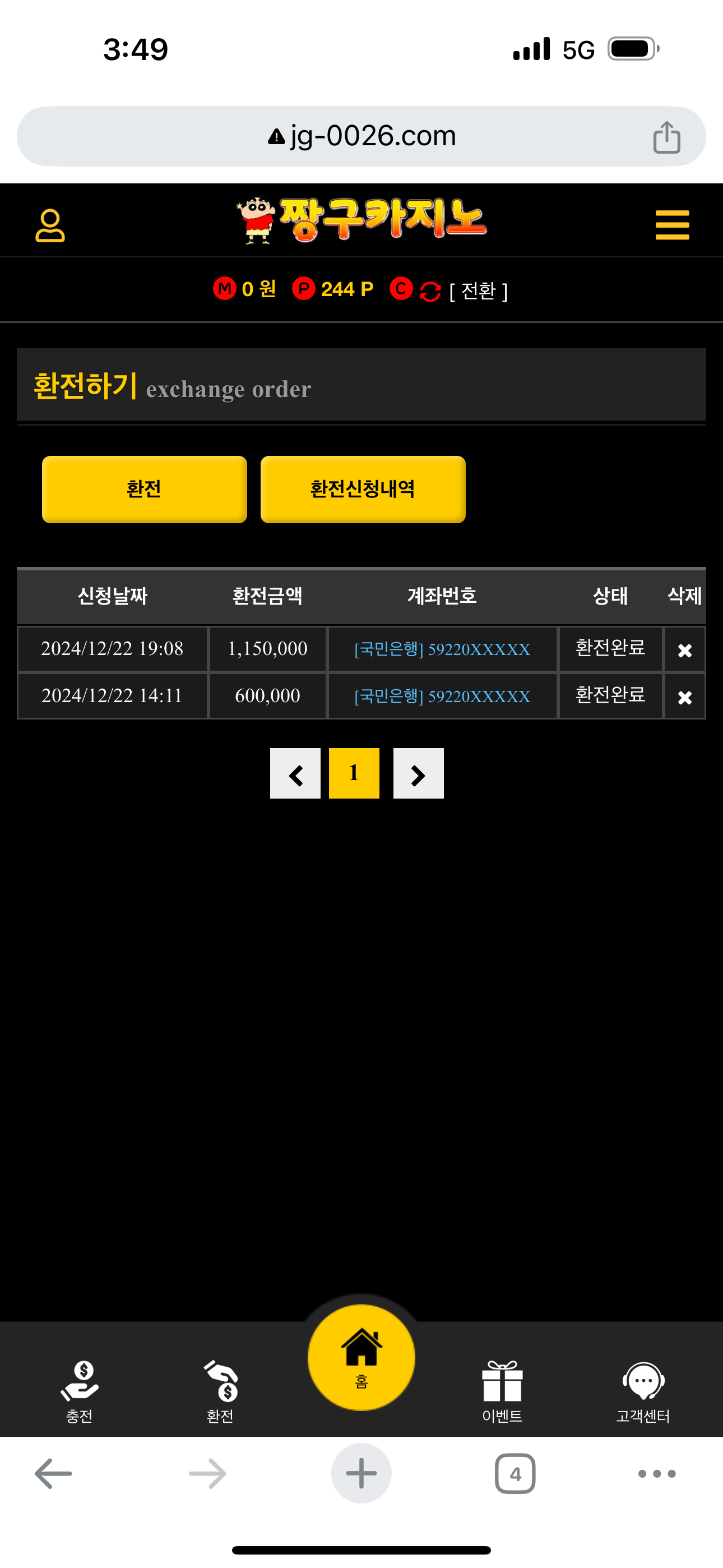Open the 이벤트 gift tab
The width and height of the screenshot is (723, 1568).
click(502, 1391)
